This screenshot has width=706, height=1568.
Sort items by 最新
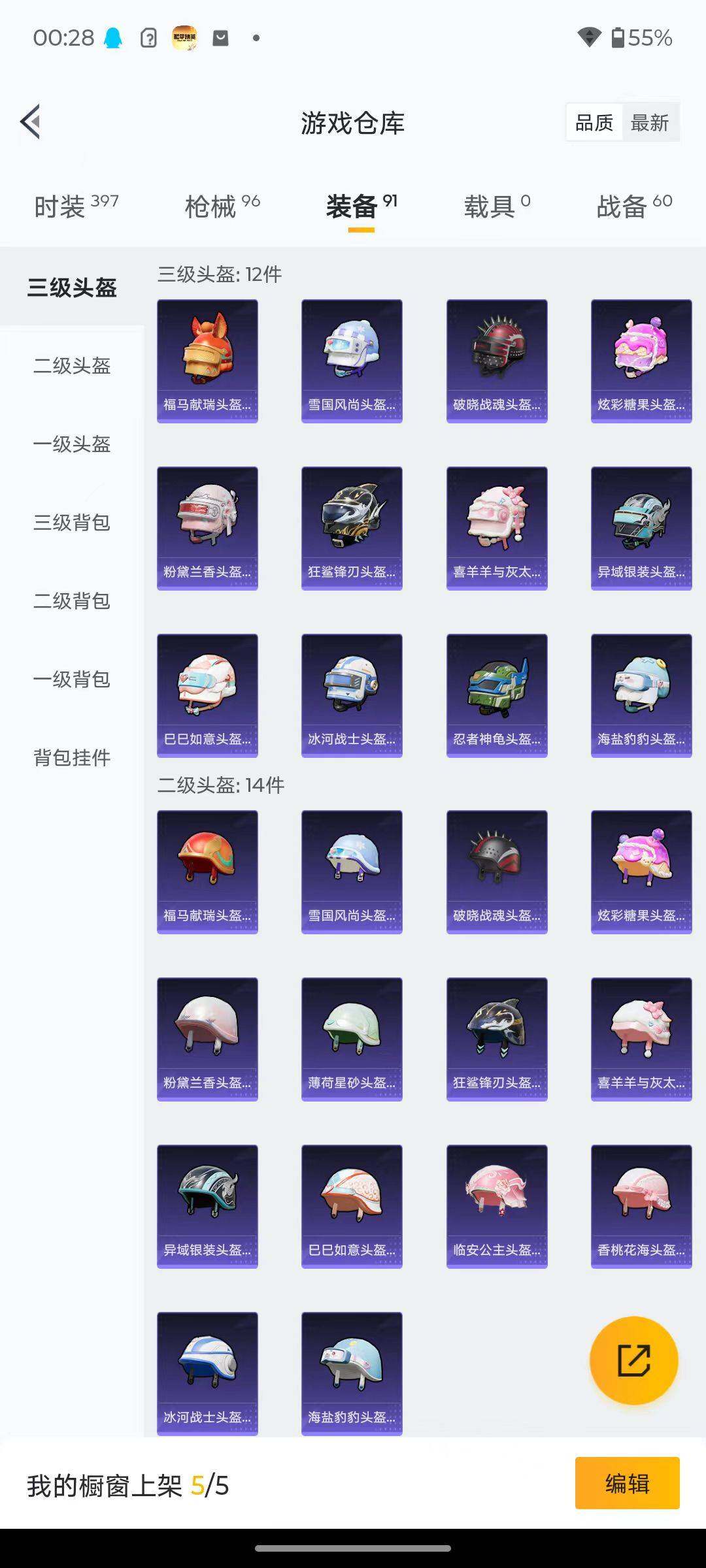[649, 122]
